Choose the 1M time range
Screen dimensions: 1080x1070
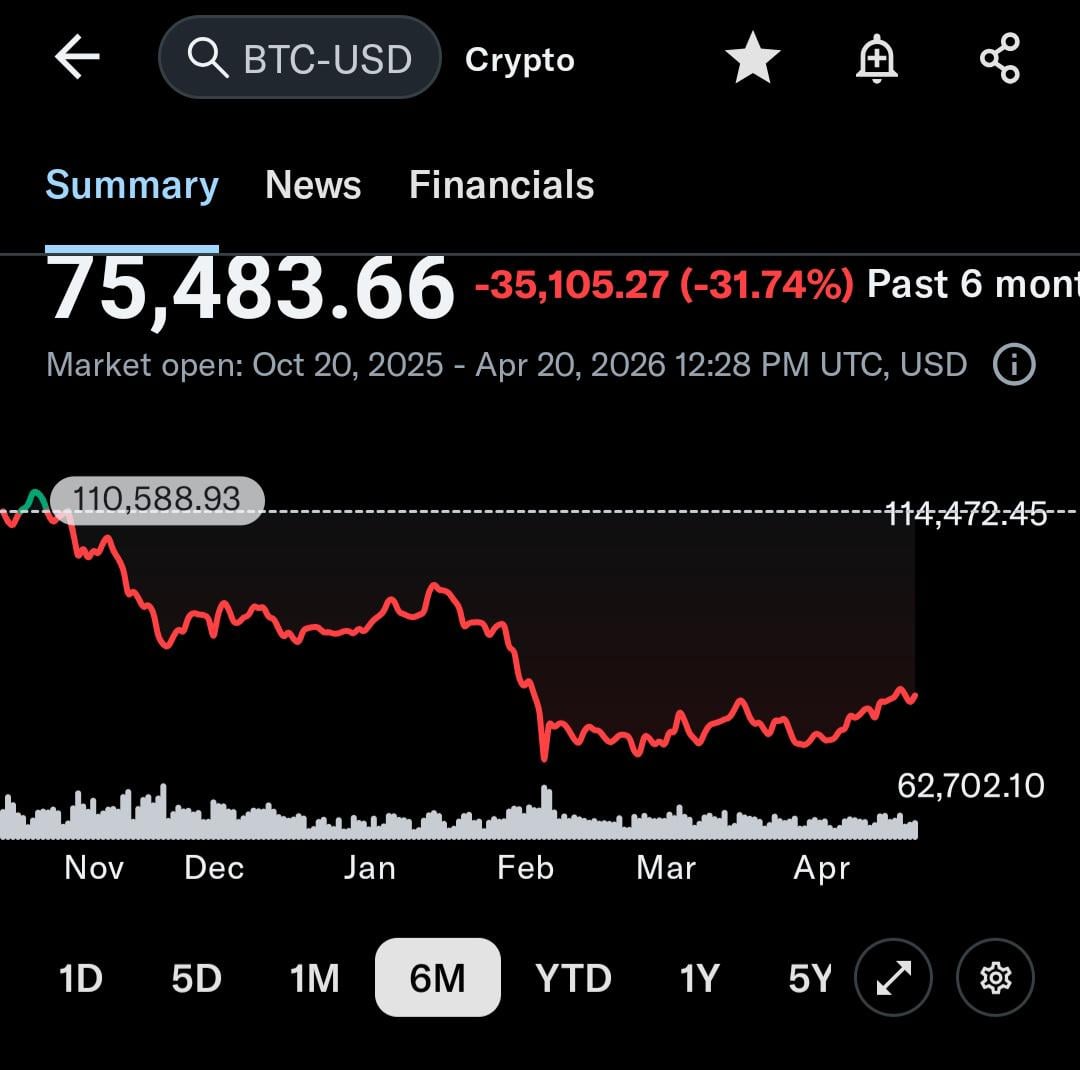coord(315,978)
